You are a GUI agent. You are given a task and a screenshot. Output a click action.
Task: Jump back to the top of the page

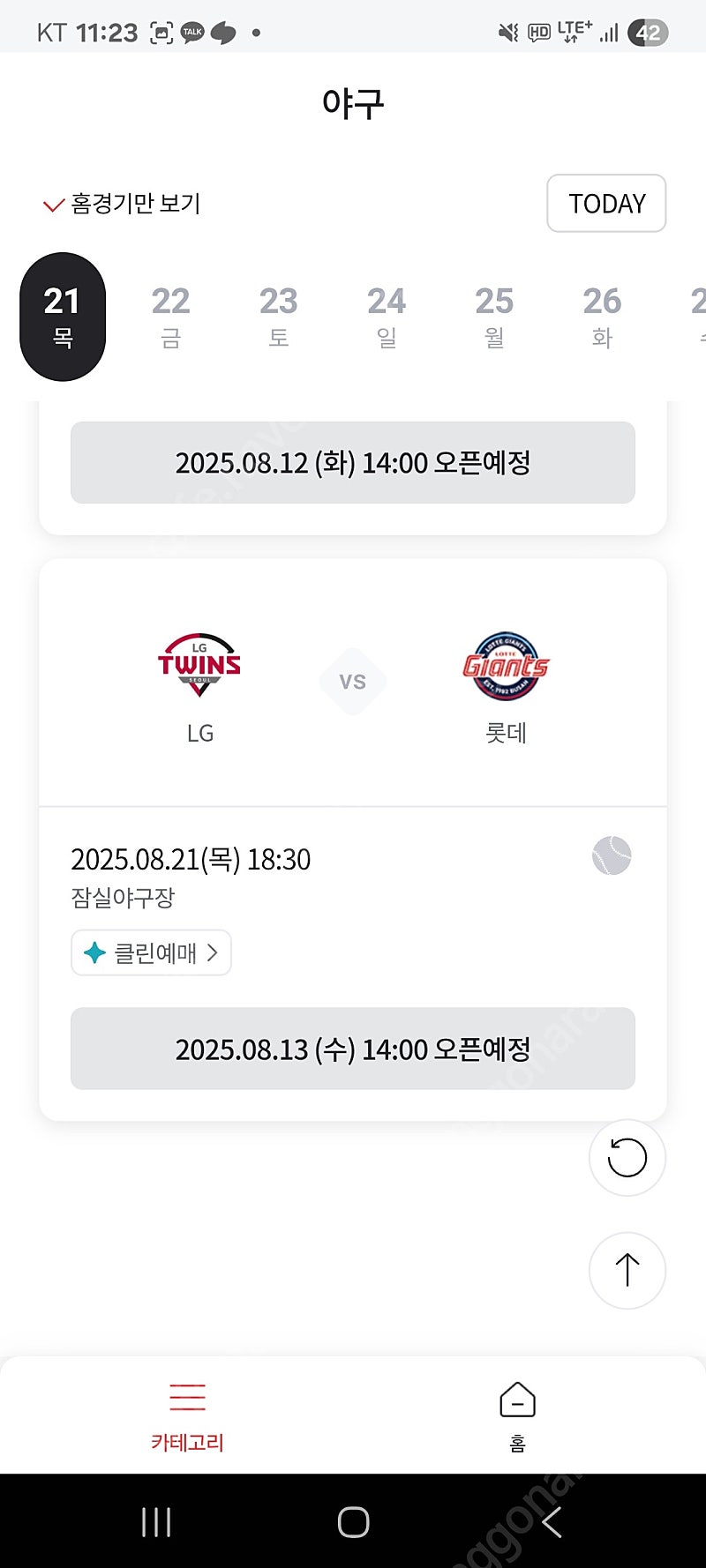pyautogui.click(x=627, y=1270)
